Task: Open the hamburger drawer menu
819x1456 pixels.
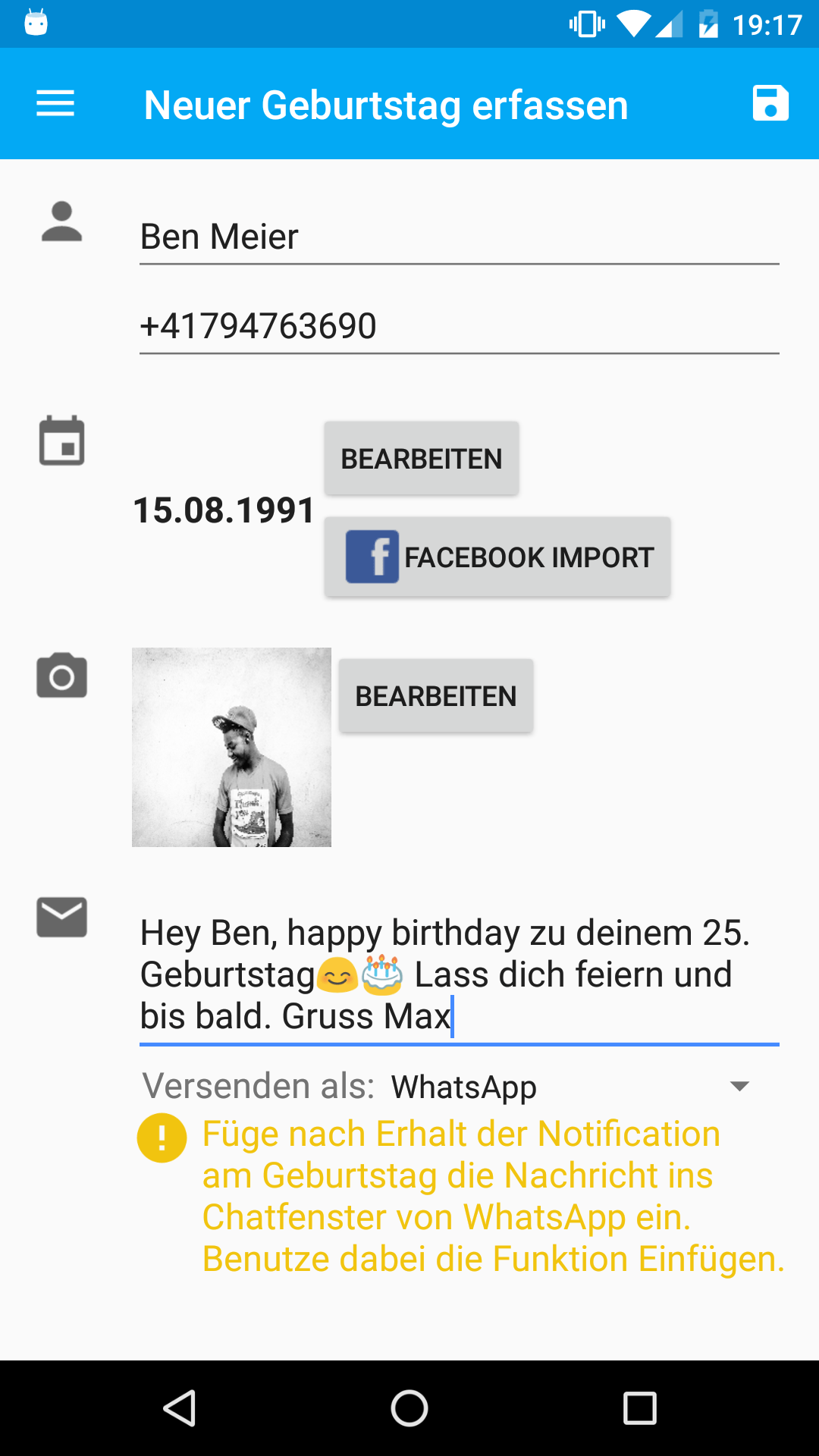Action: [x=55, y=104]
